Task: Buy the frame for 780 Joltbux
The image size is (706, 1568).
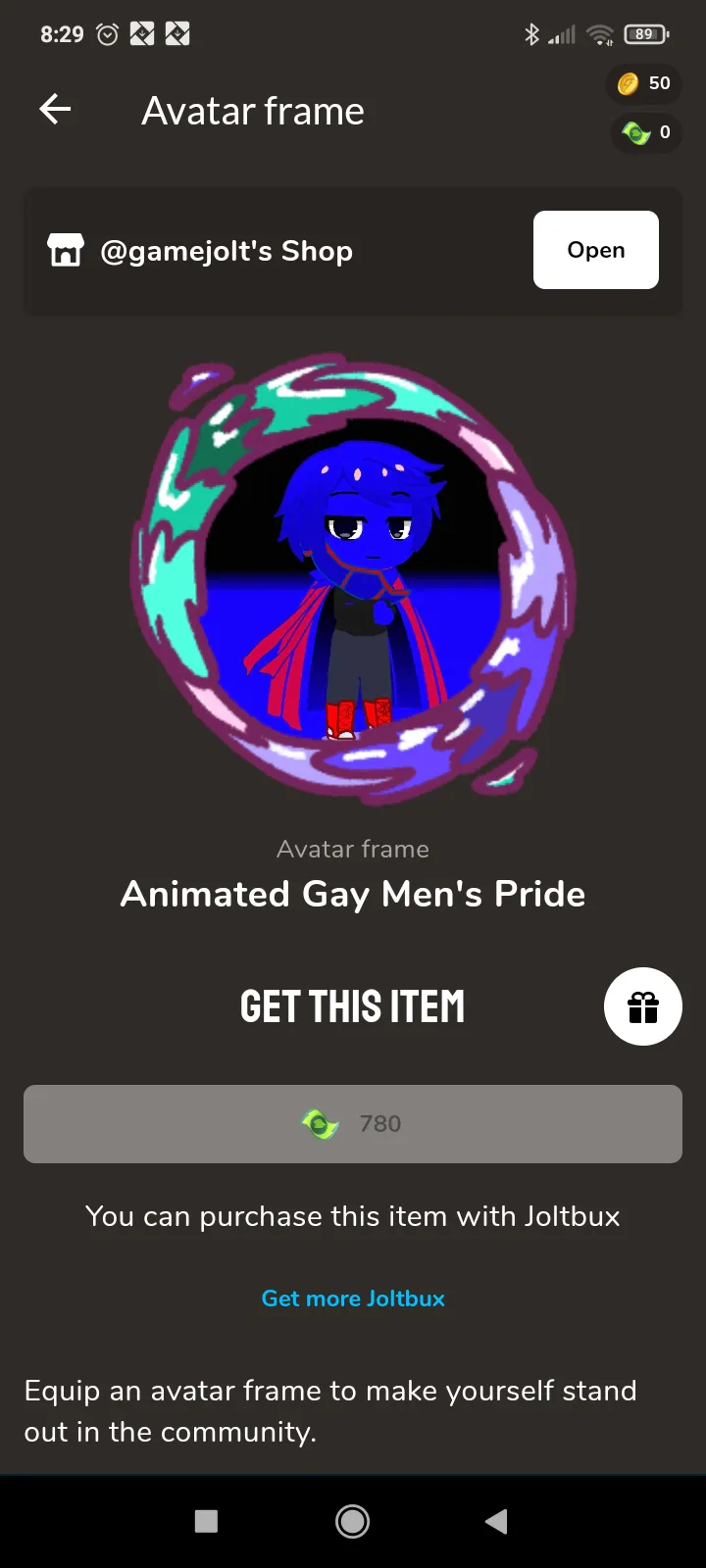Action: click(x=353, y=1124)
